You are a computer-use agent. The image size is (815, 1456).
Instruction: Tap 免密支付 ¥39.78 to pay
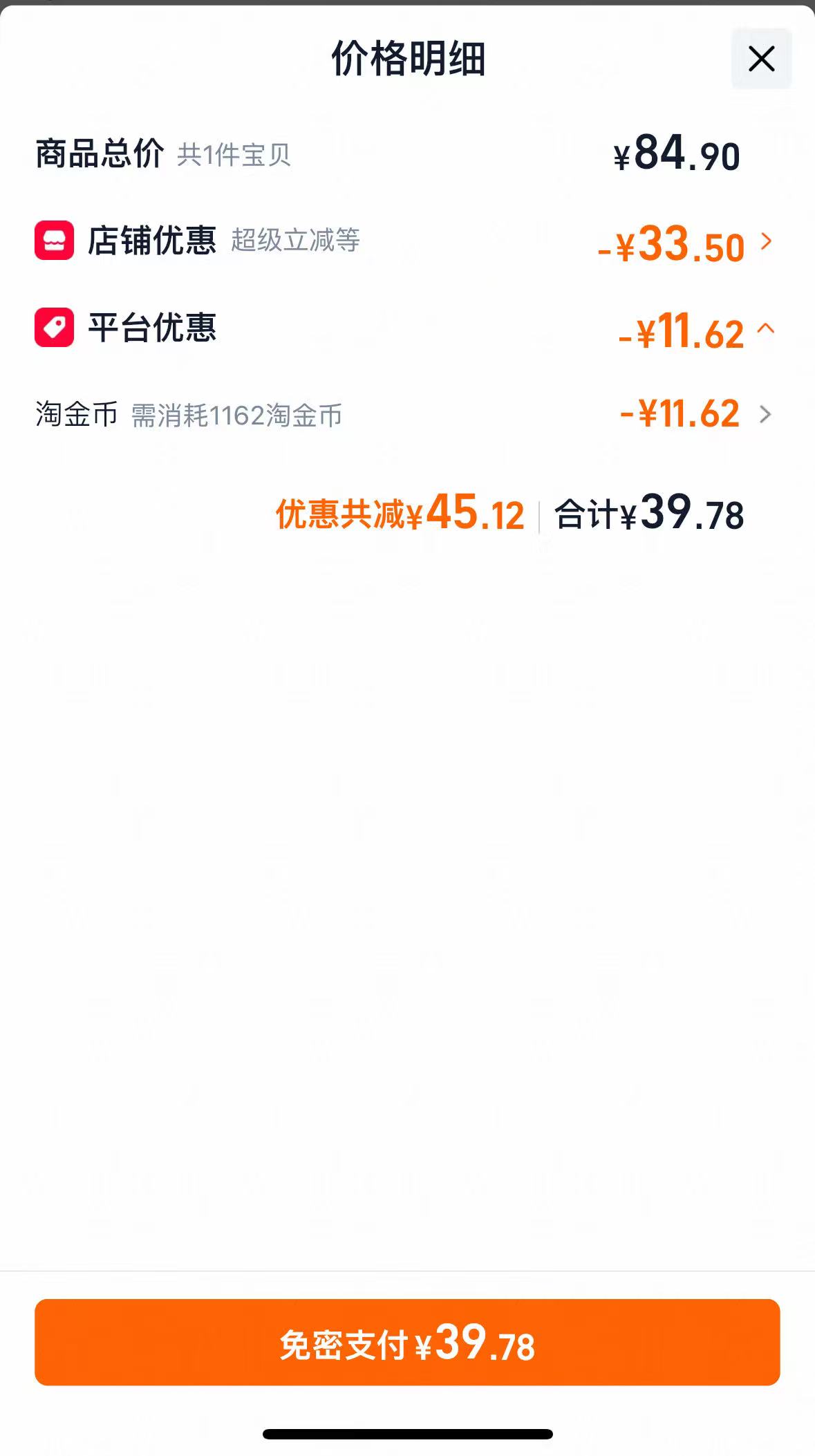pos(407,1342)
